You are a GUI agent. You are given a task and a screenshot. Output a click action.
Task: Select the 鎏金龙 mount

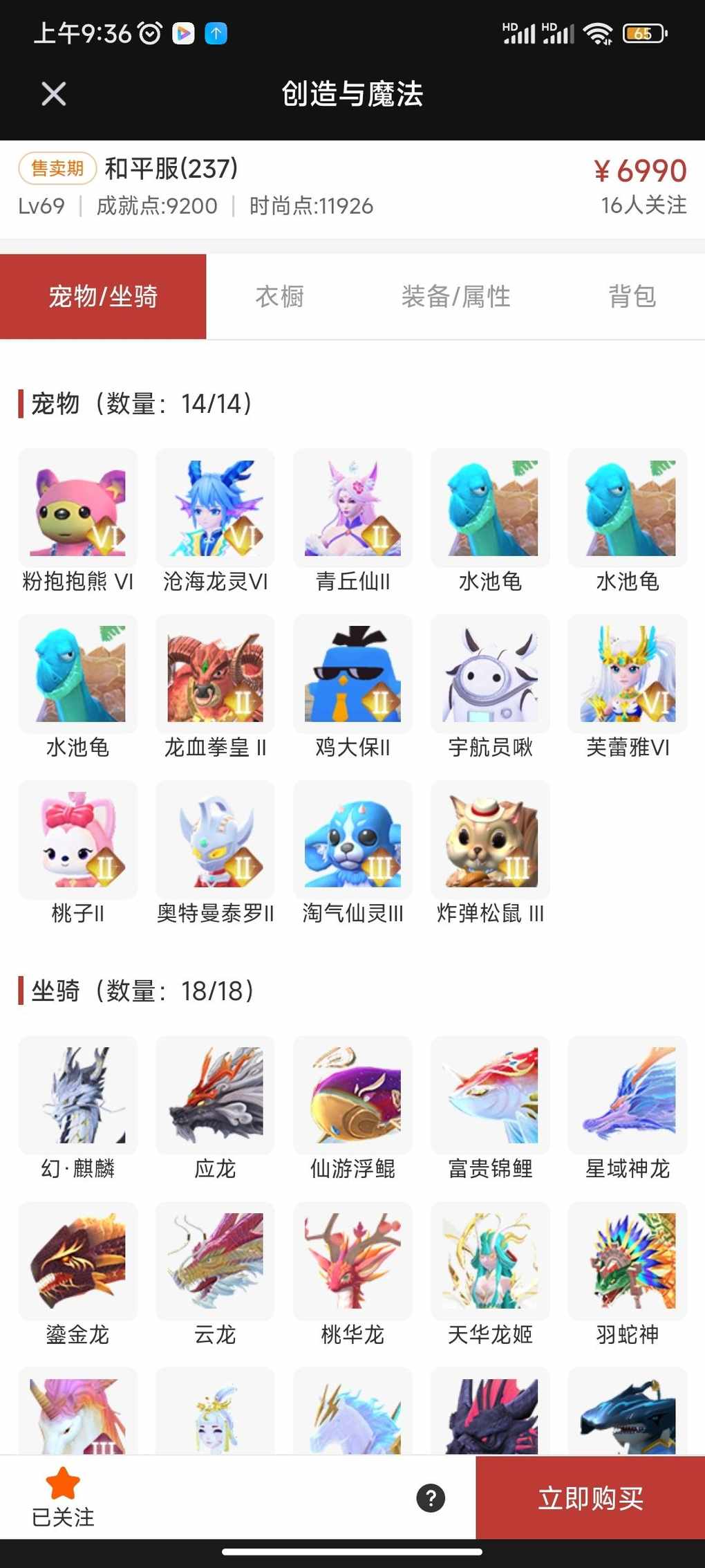tap(78, 1261)
